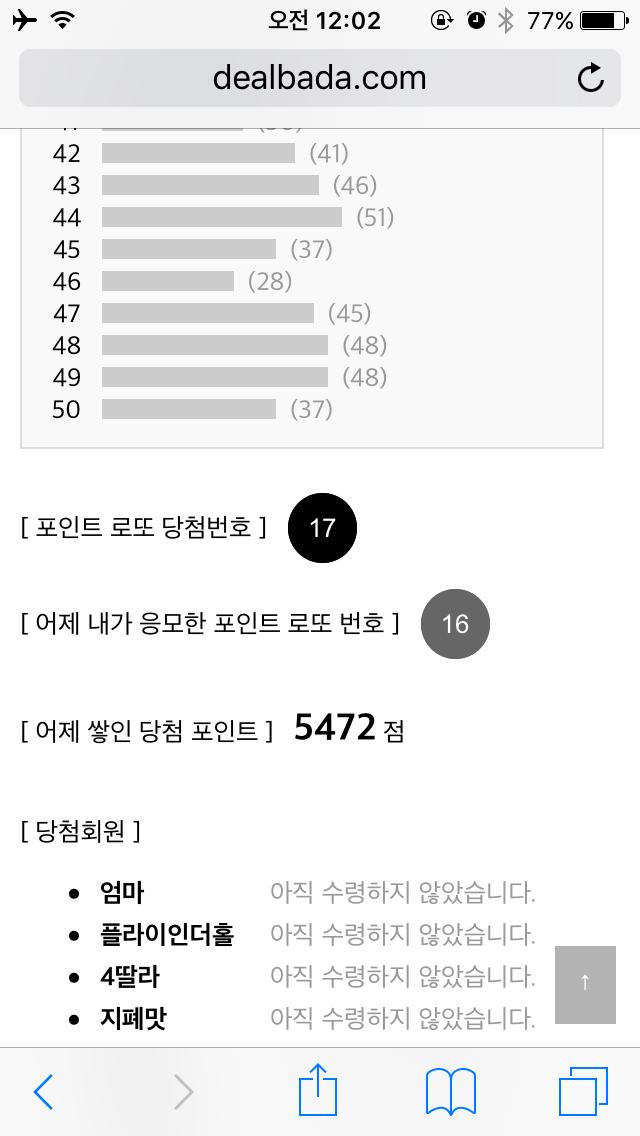Reload the page
640x1136 pixels.
click(x=590, y=78)
